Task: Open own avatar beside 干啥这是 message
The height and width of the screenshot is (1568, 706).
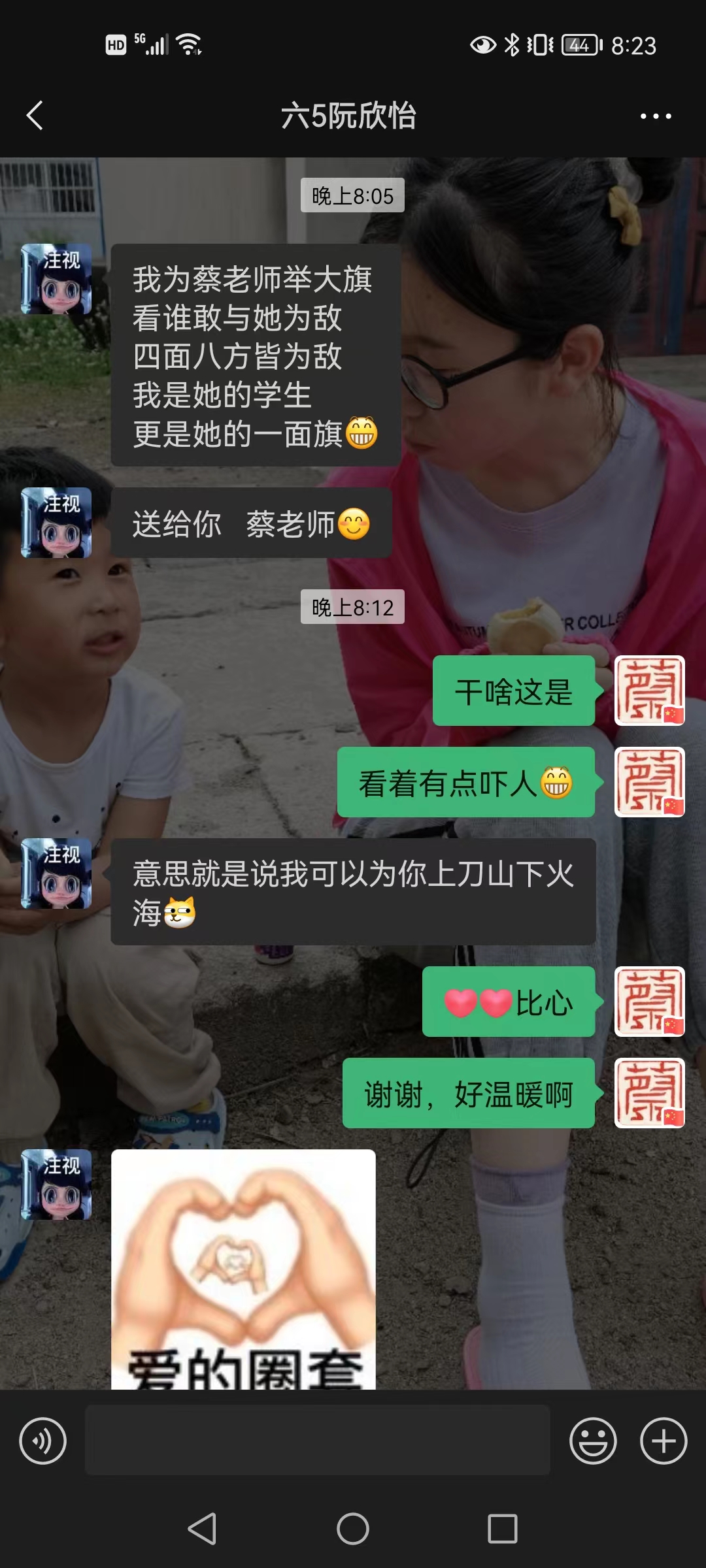Action: pos(649,691)
